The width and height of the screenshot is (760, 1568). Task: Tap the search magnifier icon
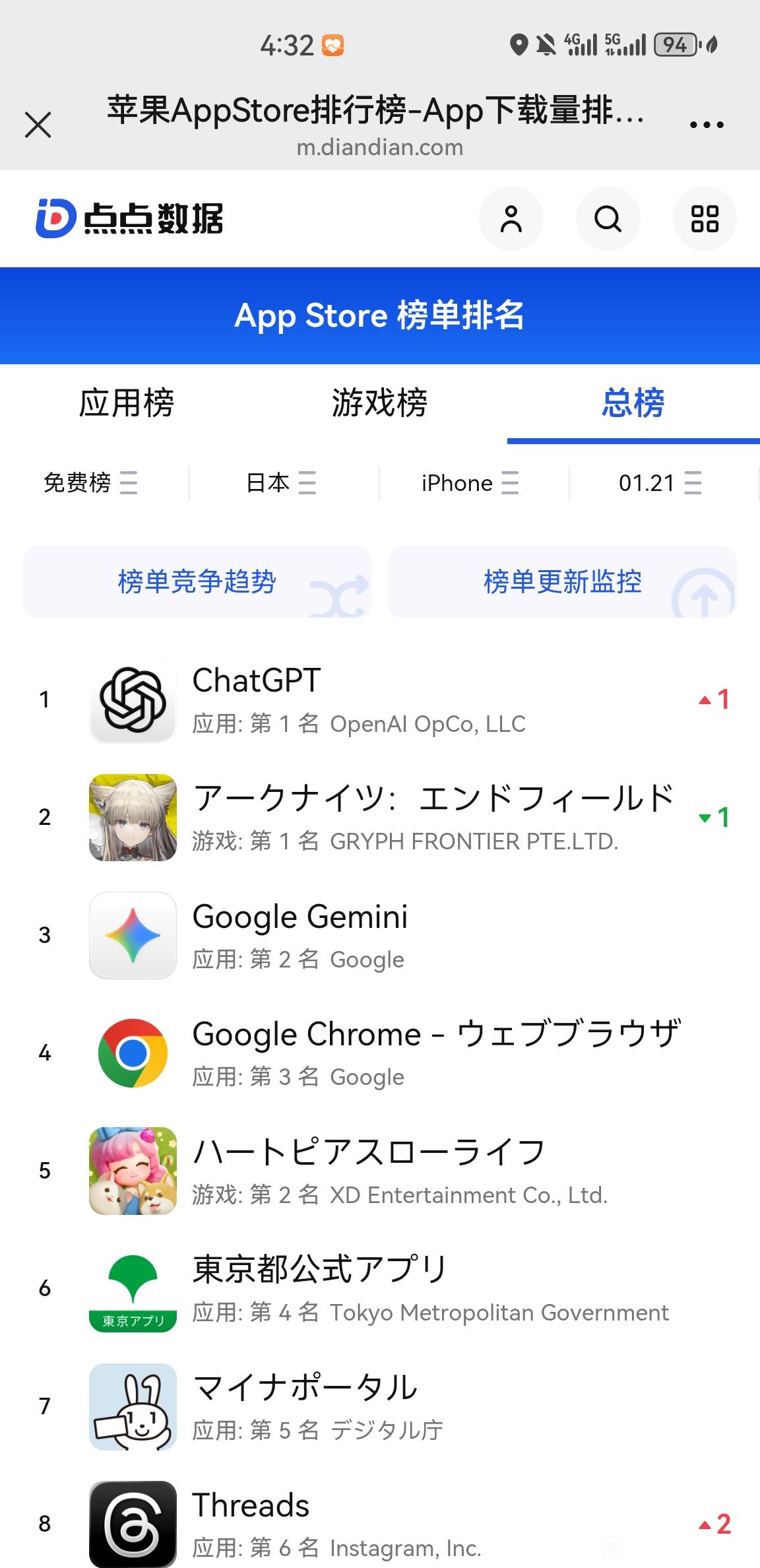(608, 218)
